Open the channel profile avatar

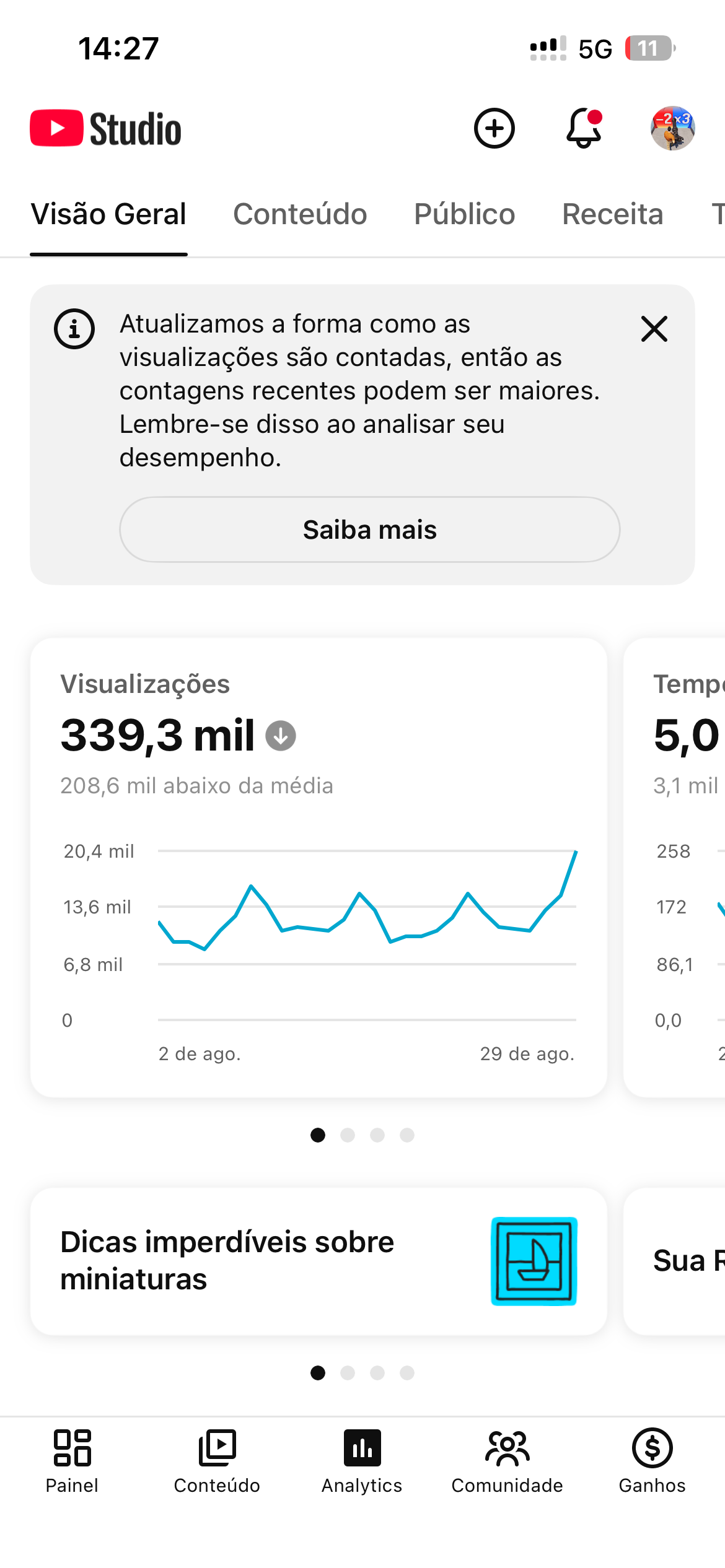672,128
